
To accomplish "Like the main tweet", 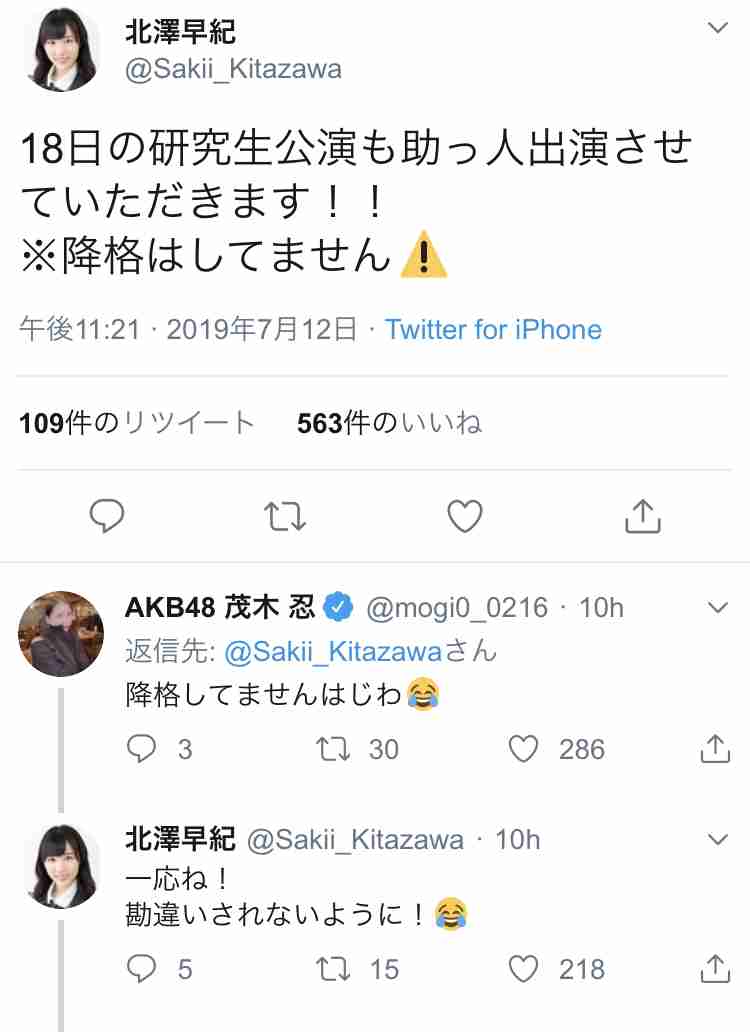I will tap(464, 516).
